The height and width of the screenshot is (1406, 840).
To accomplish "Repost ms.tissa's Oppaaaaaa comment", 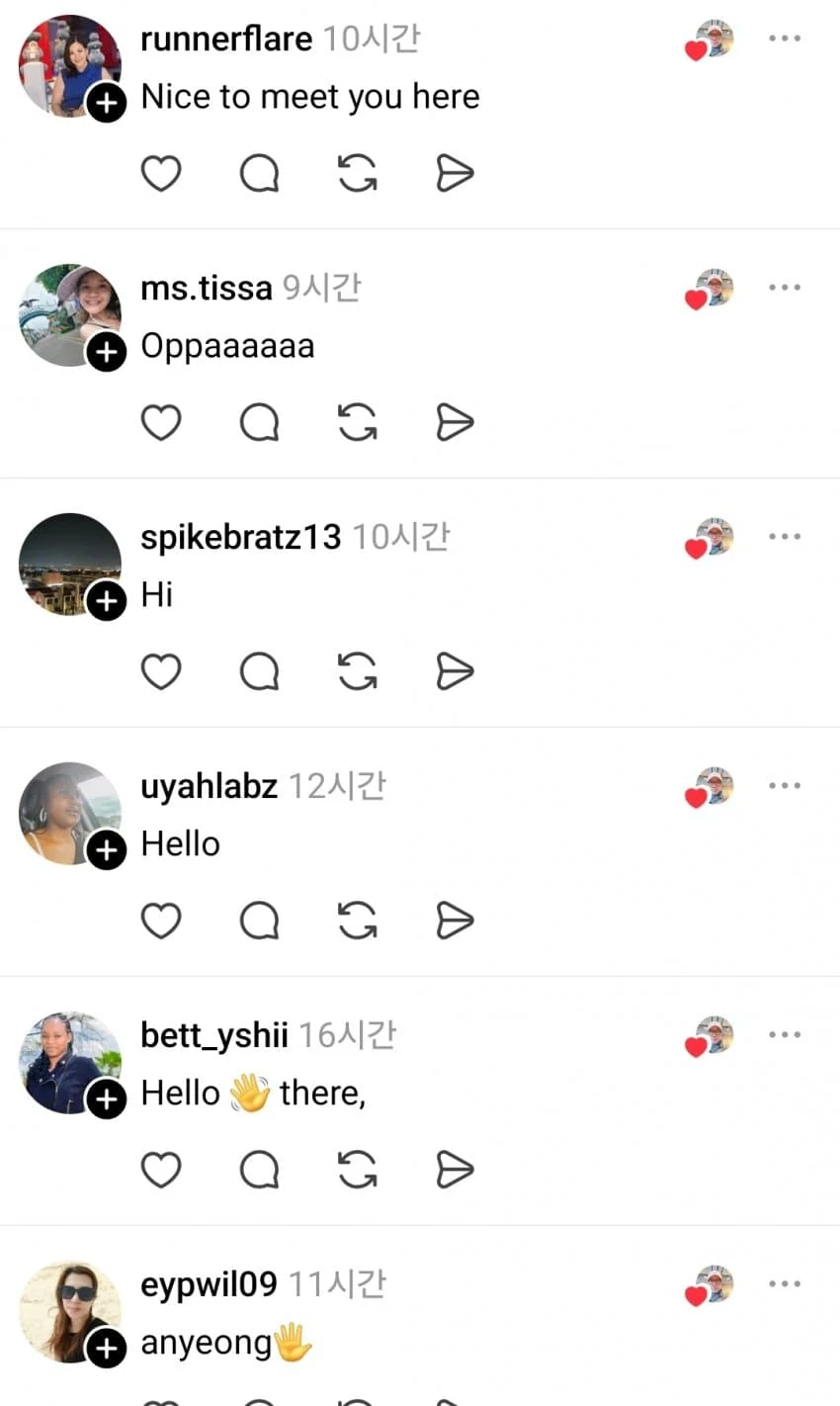I will (357, 423).
